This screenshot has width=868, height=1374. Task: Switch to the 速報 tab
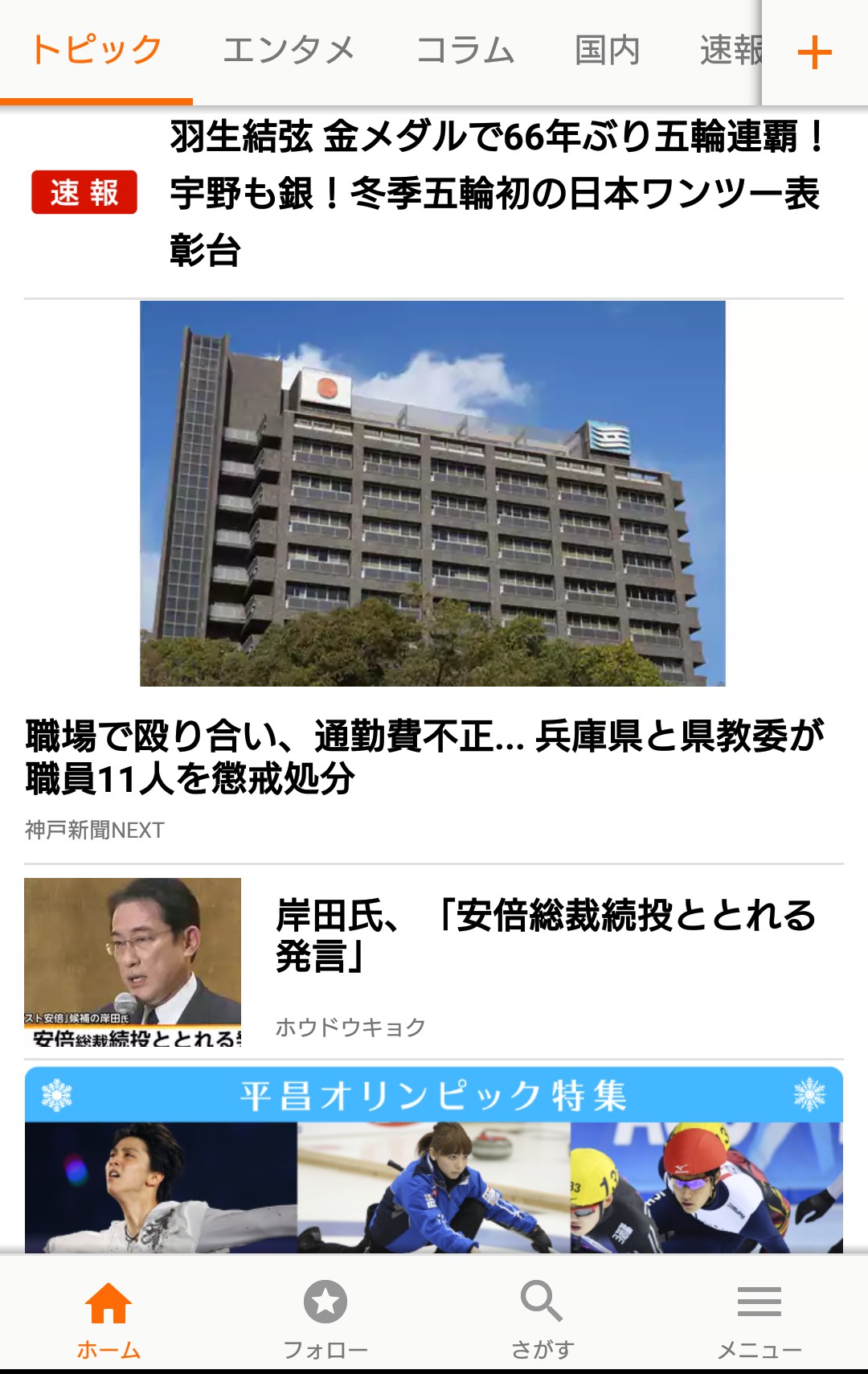(x=730, y=51)
